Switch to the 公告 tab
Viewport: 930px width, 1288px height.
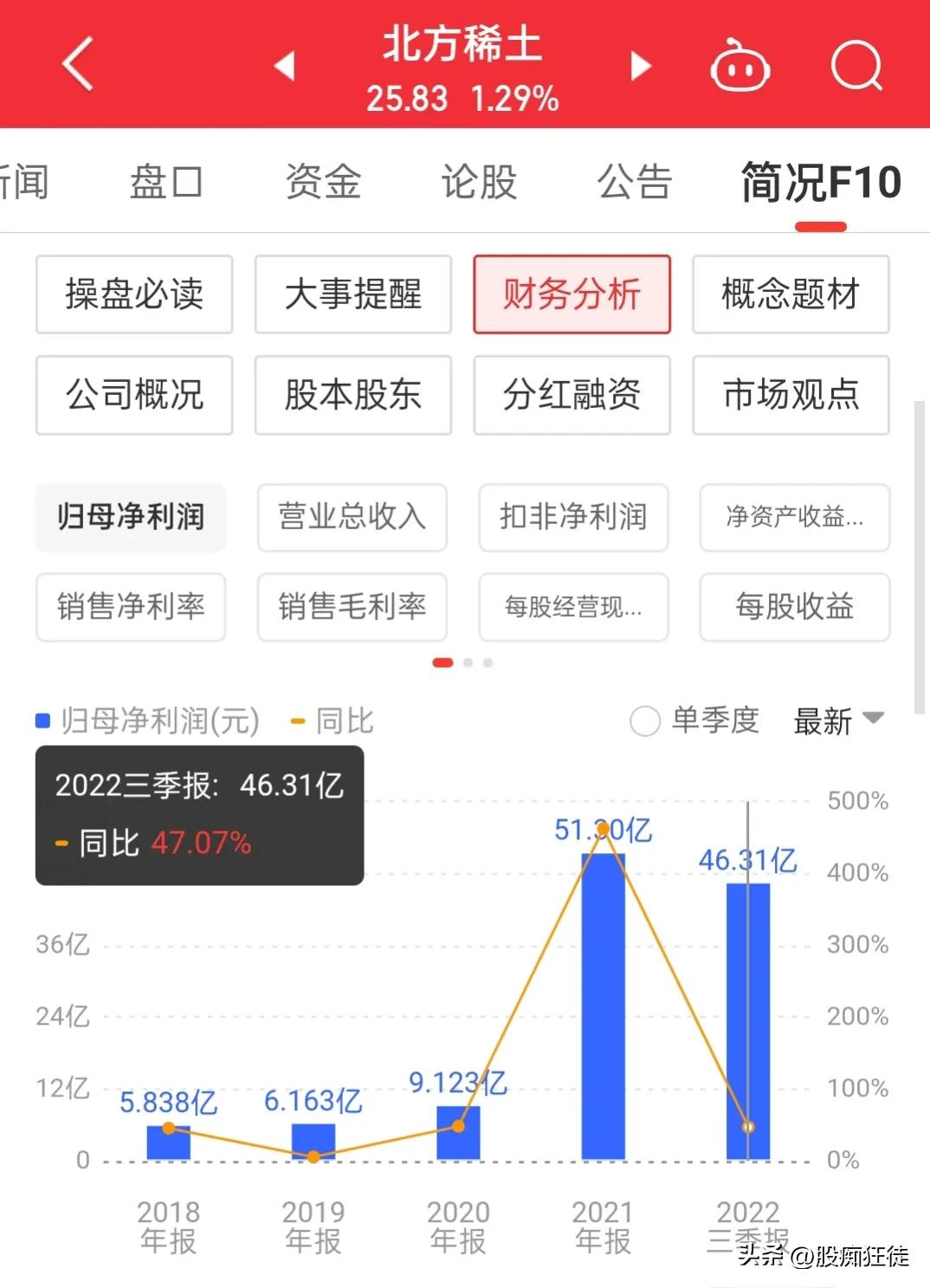pyautogui.click(x=635, y=182)
